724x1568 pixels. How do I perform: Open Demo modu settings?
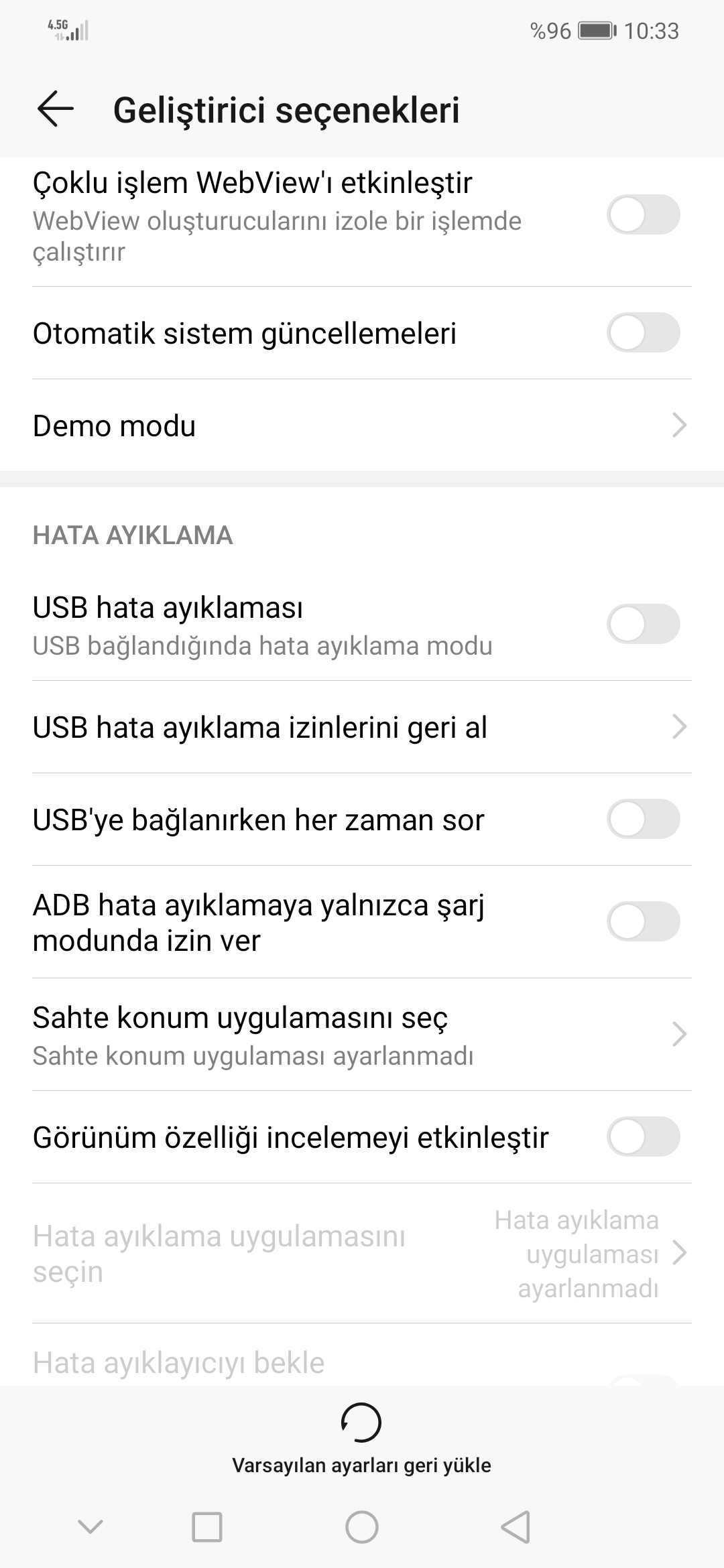pos(362,425)
